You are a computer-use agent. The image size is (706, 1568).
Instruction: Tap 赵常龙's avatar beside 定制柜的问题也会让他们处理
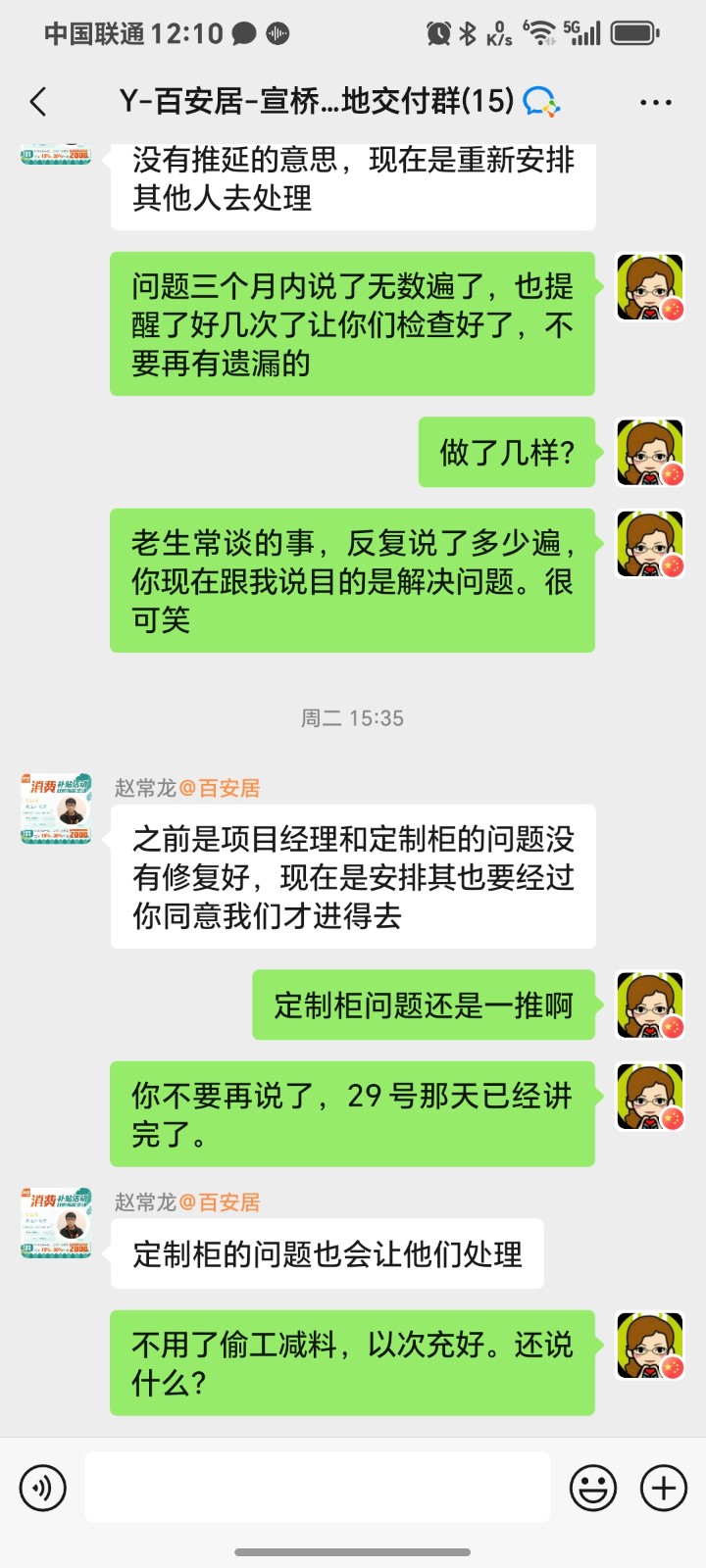pos(56,1223)
